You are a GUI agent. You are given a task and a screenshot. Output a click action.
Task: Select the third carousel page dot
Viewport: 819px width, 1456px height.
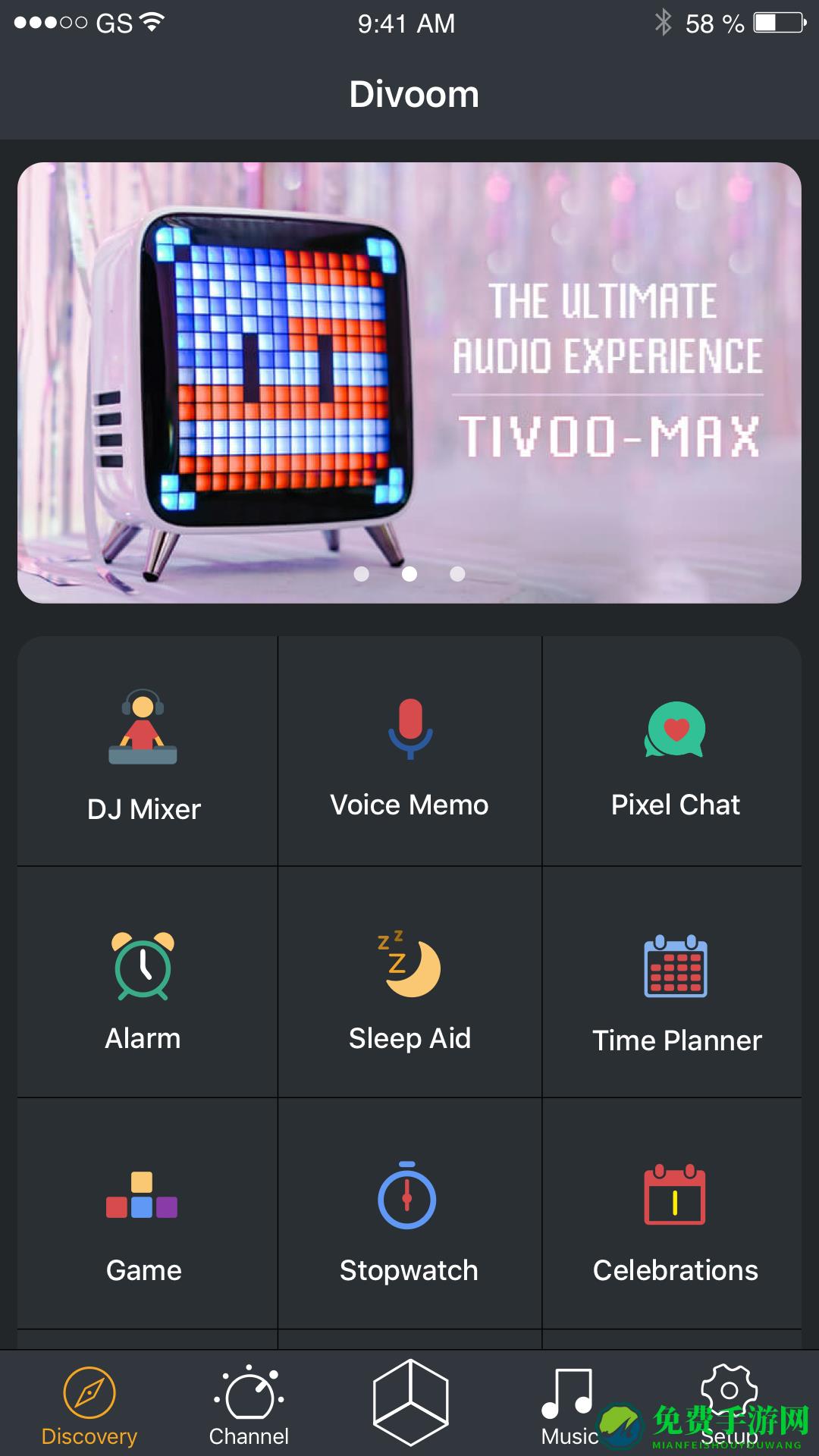click(457, 575)
